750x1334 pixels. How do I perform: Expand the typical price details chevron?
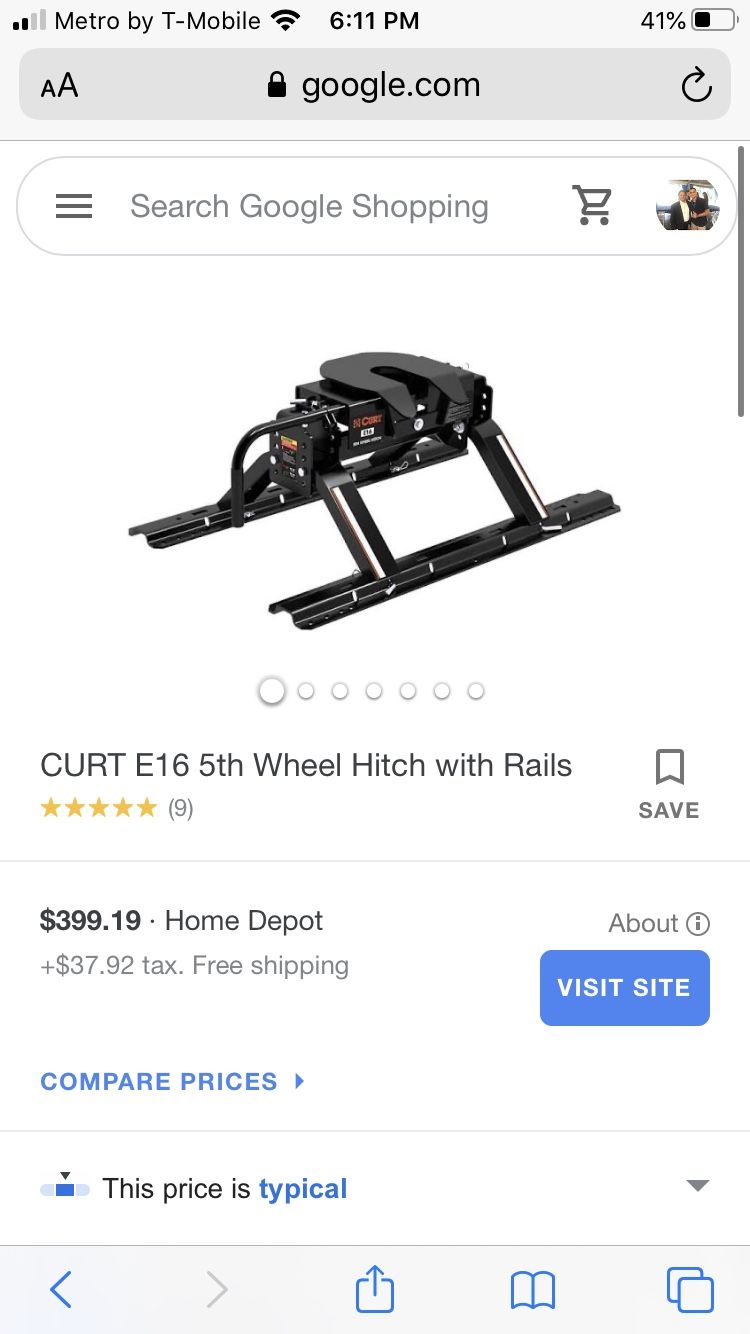pos(697,1186)
